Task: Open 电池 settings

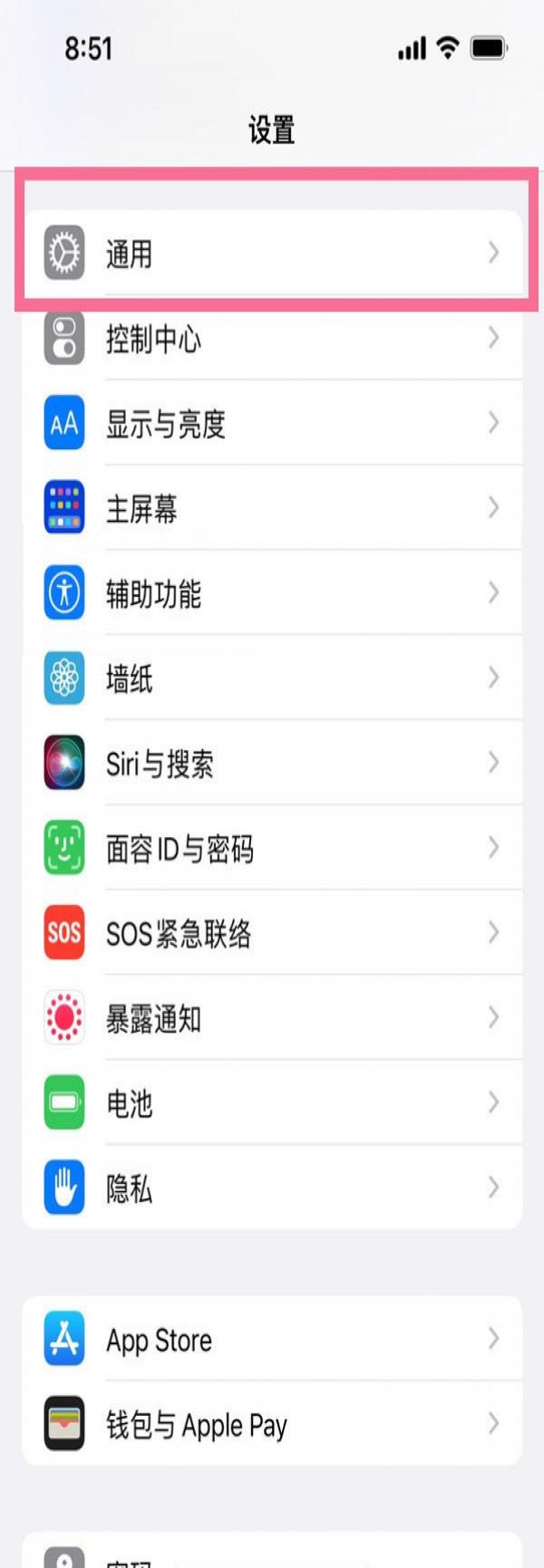Action: (272, 1102)
